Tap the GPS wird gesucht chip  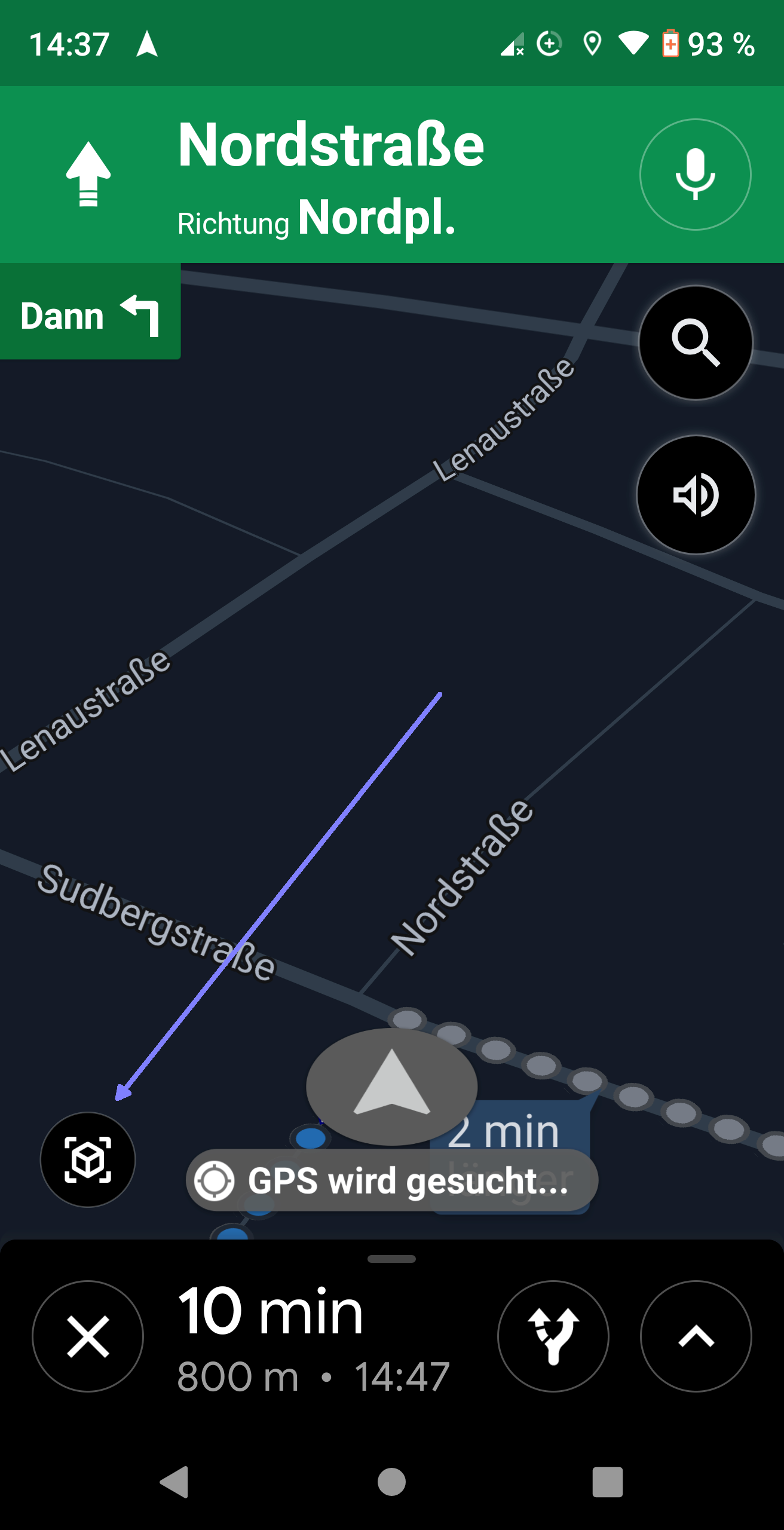coord(391,1181)
